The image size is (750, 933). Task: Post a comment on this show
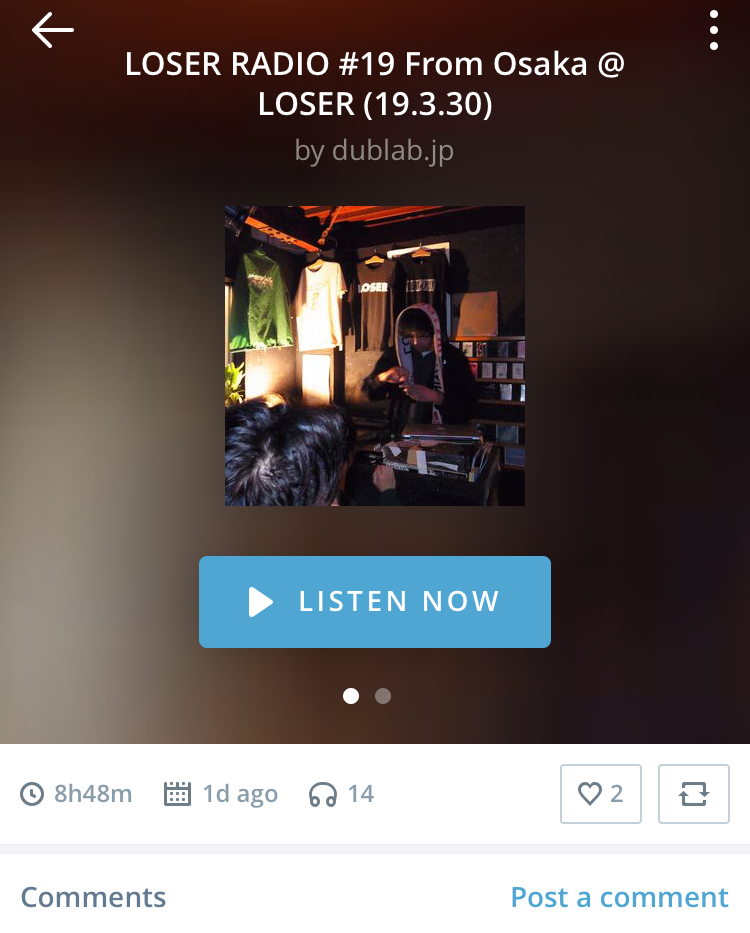pyautogui.click(x=619, y=897)
